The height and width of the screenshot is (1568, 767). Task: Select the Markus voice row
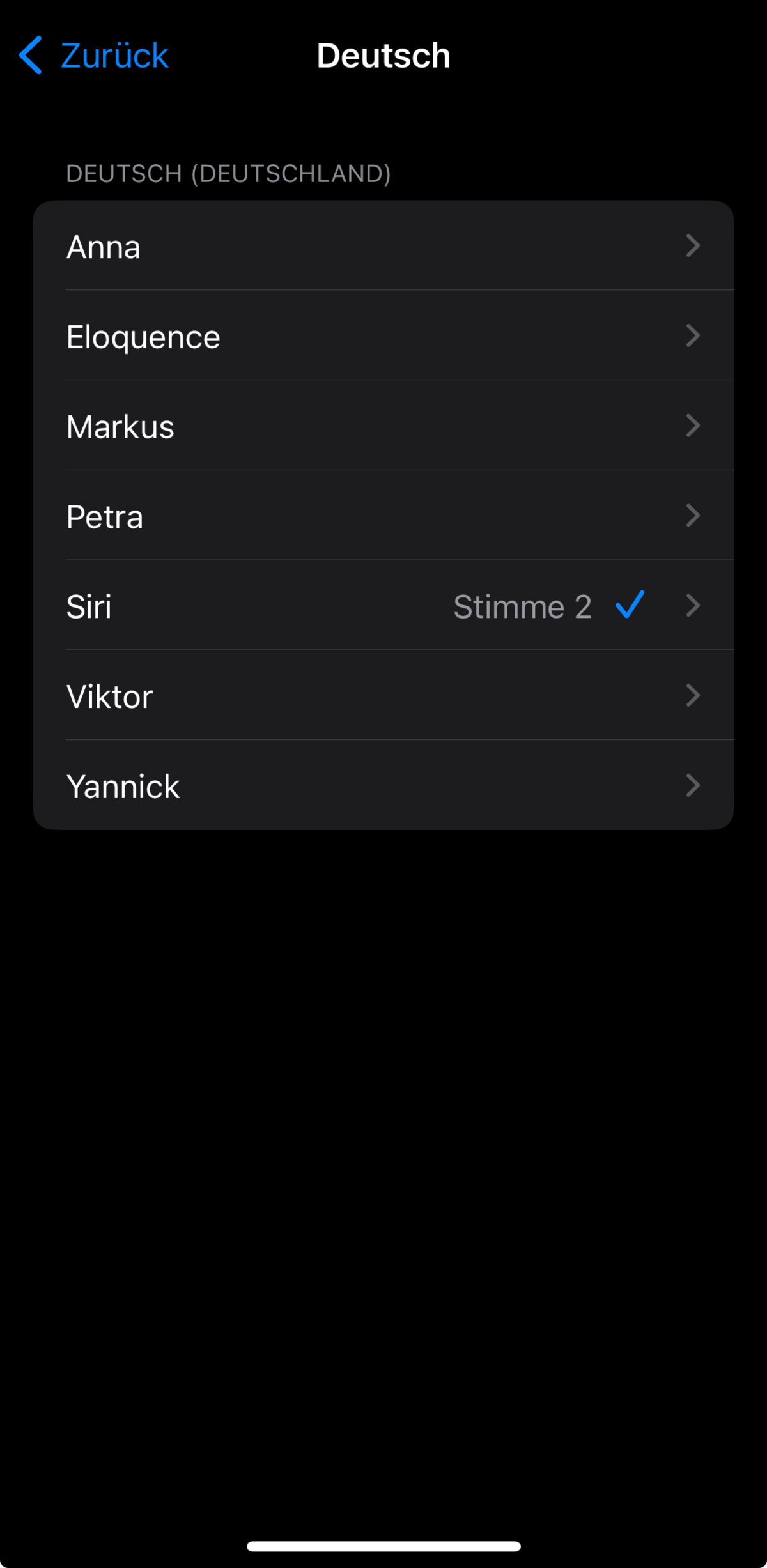(x=383, y=426)
